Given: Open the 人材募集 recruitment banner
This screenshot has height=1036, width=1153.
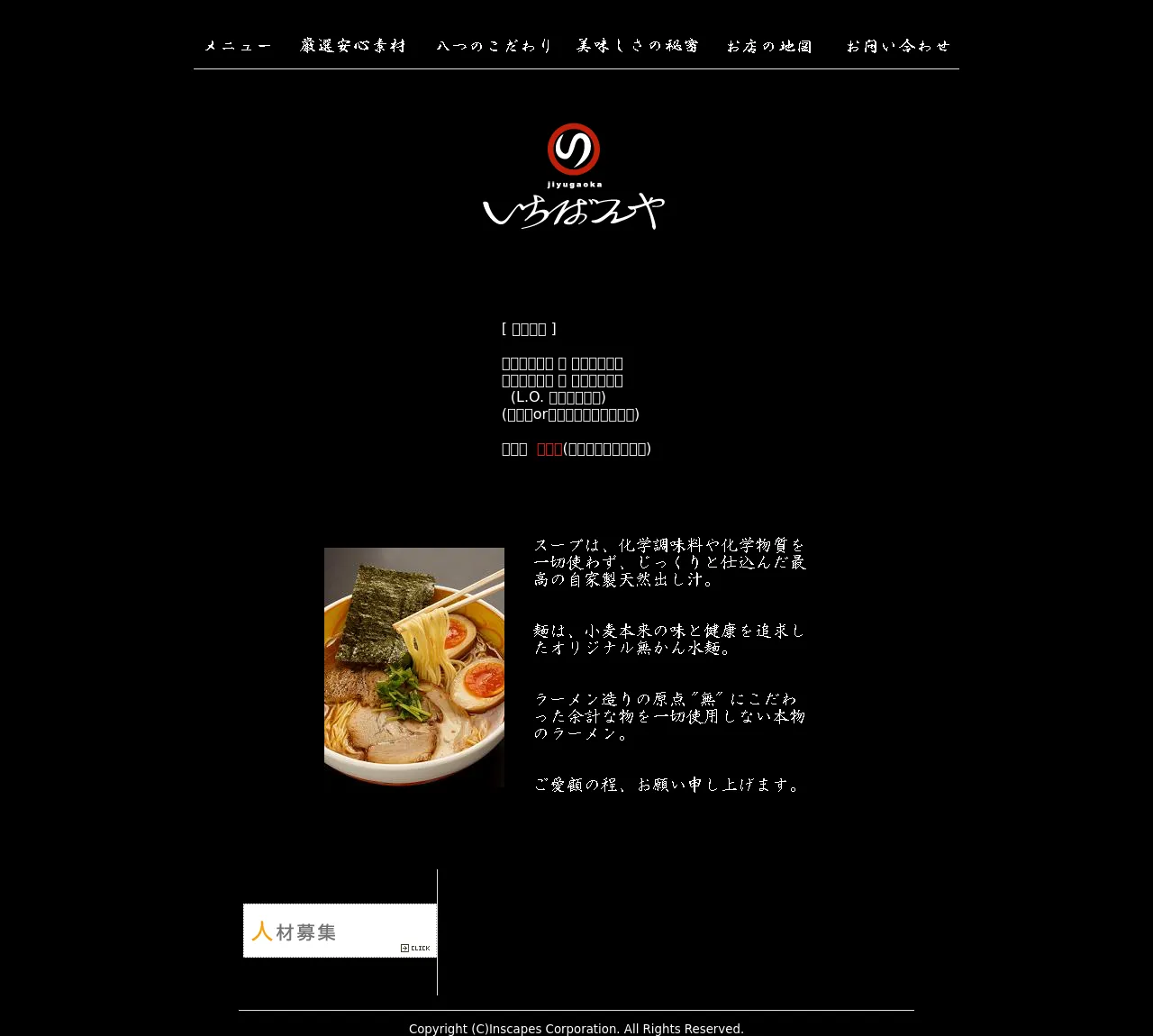Looking at the screenshot, I should (x=340, y=931).
